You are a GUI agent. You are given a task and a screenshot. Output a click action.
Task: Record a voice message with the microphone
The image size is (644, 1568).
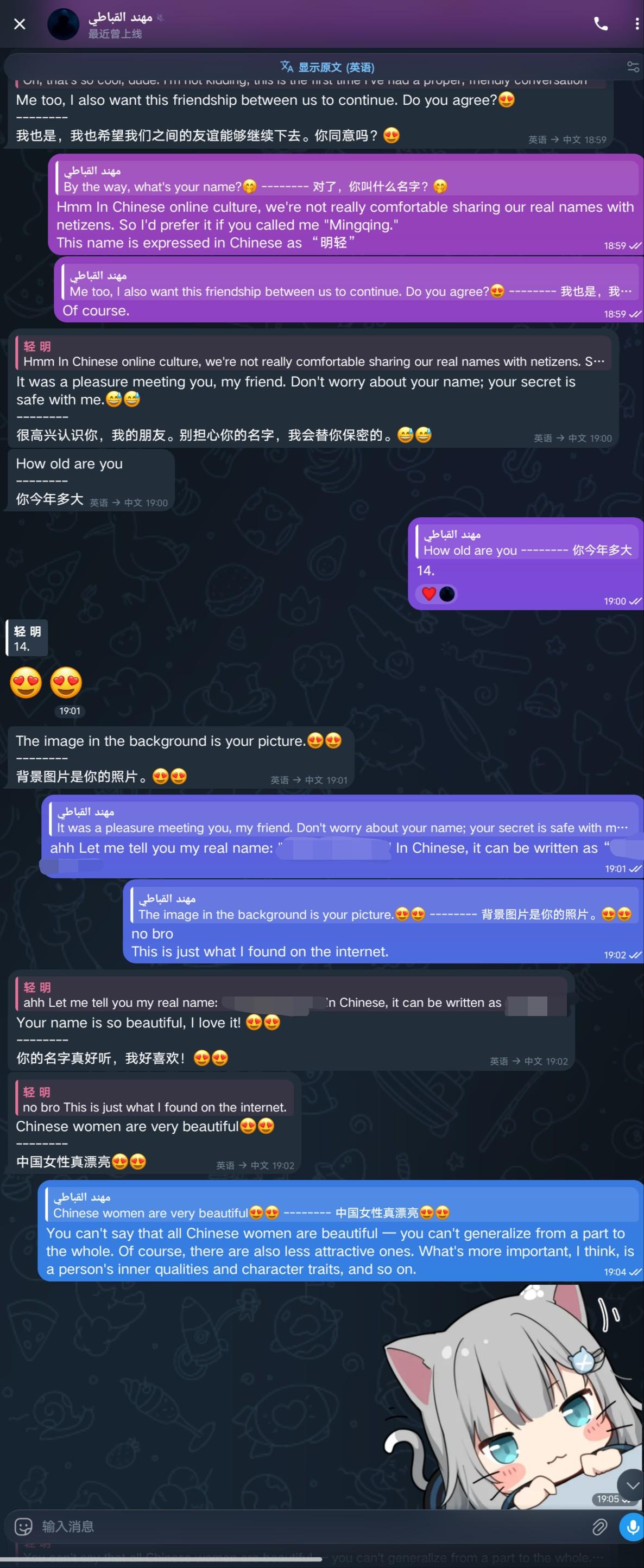click(632, 1526)
